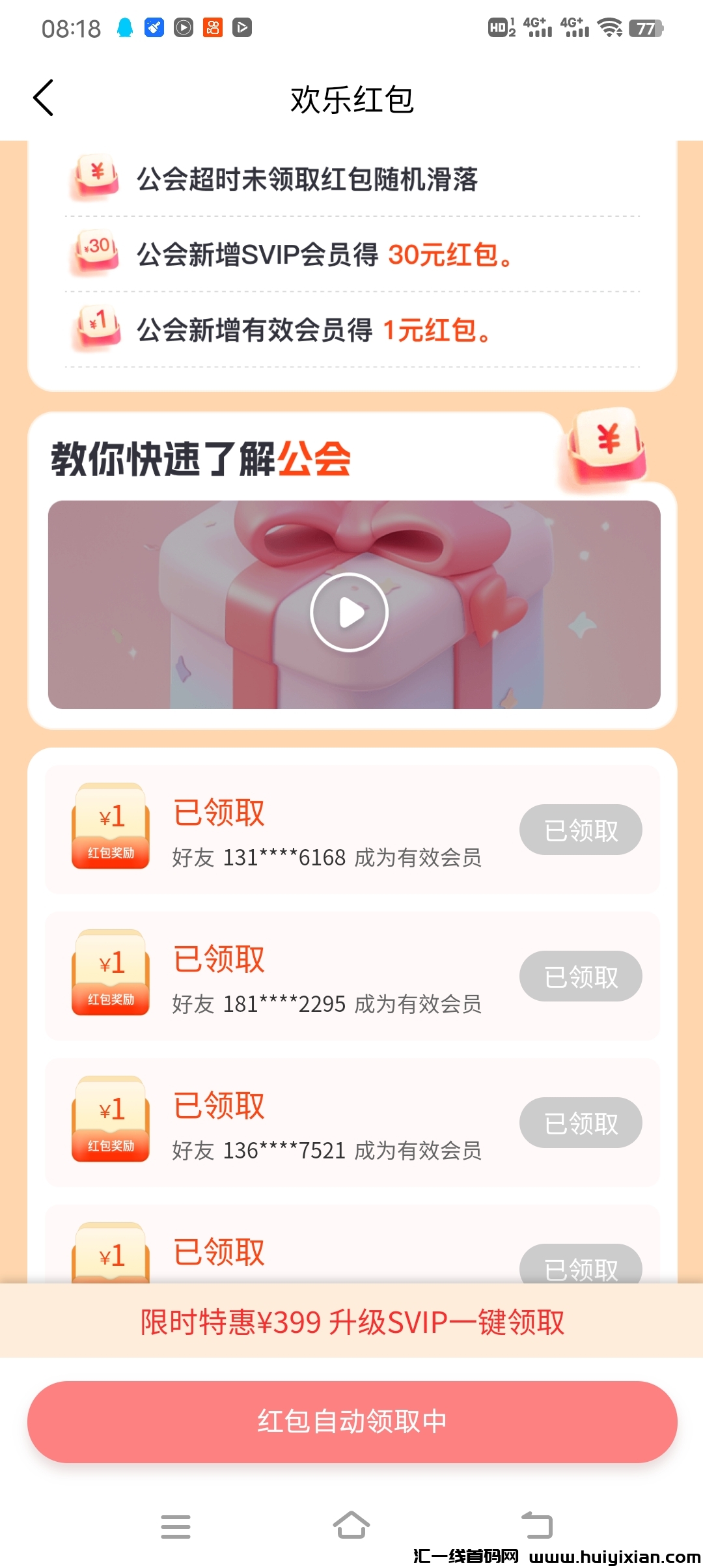Viewport: 703px width, 1568px height.
Task: Tap the 红包自动领取中 button
Action: pyautogui.click(x=351, y=1421)
